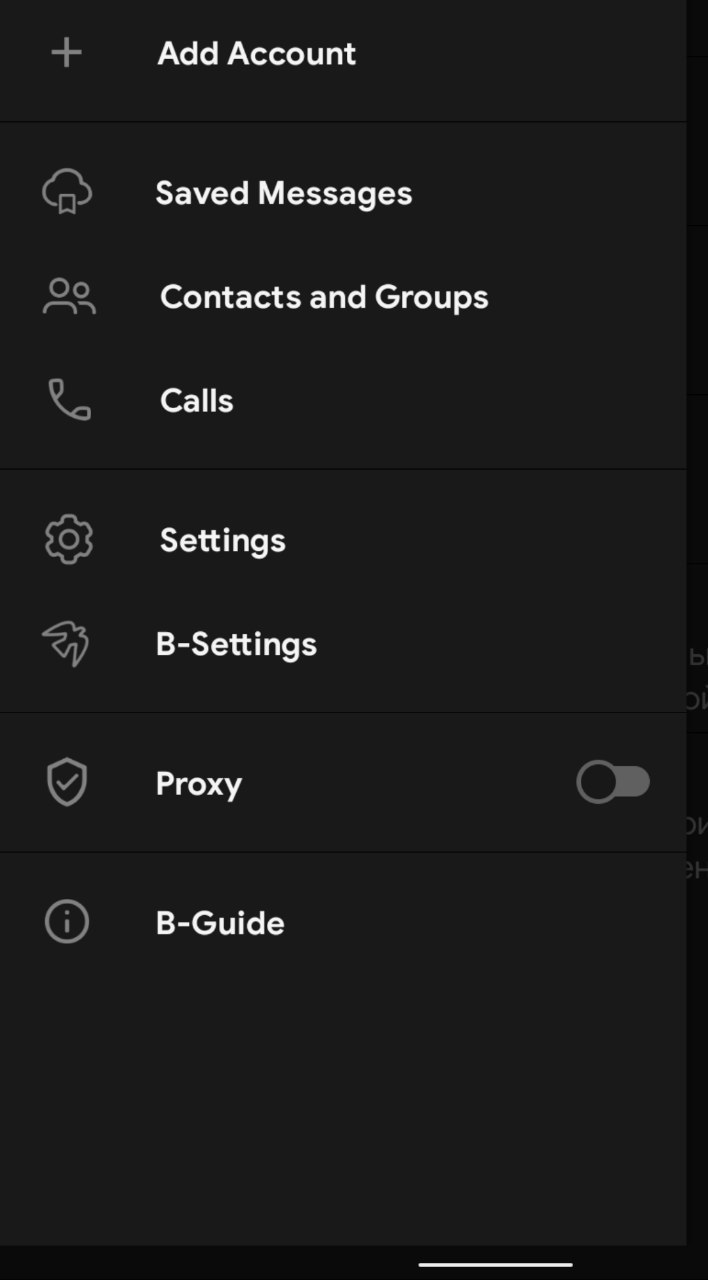
Task: Open B-Settings
Action: point(343,644)
